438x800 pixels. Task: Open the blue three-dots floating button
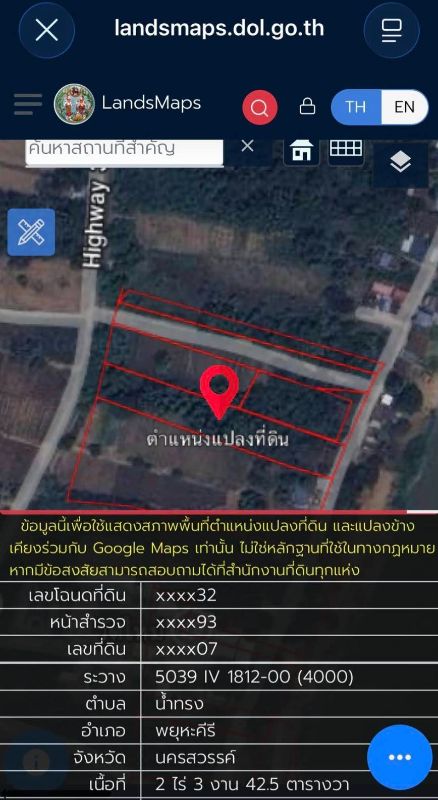400,757
